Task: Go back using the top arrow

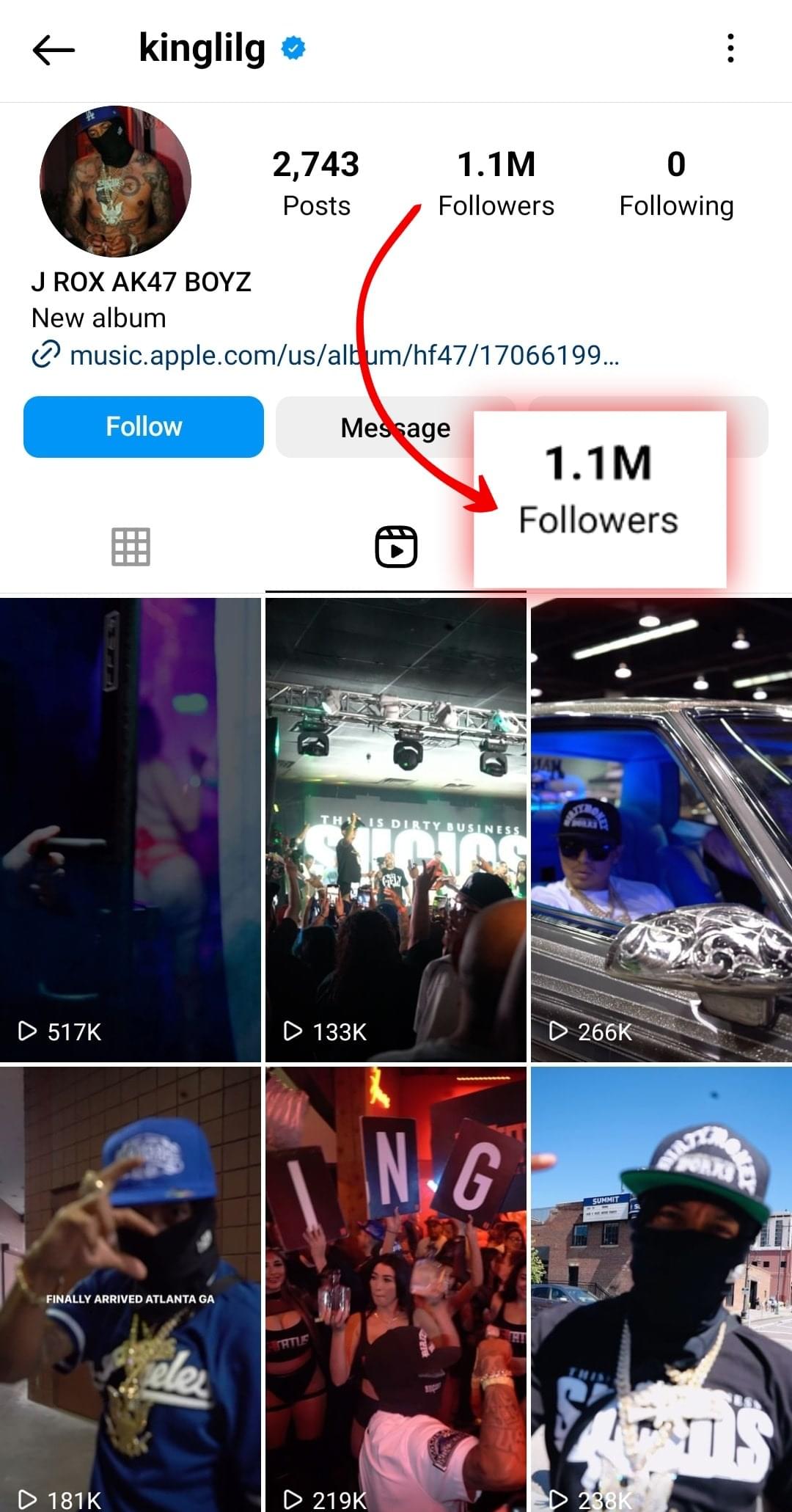Action: tap(54, 50)
